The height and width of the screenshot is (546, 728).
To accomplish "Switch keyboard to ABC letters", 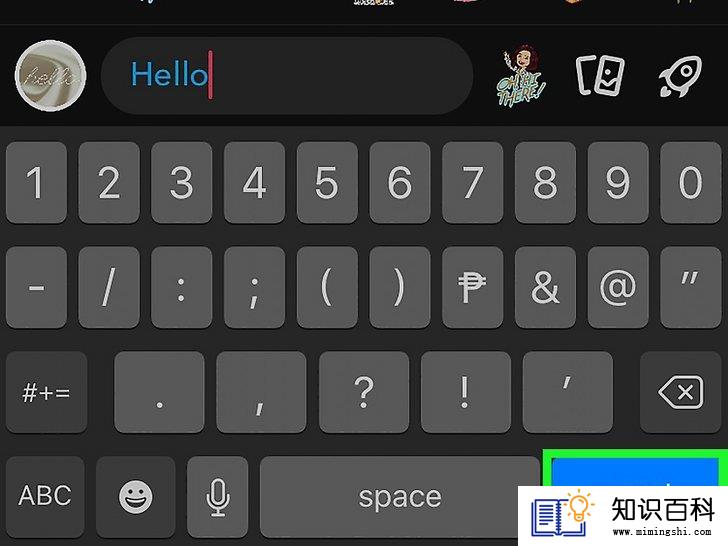I will pyautogui.click(x=45, y=494).
